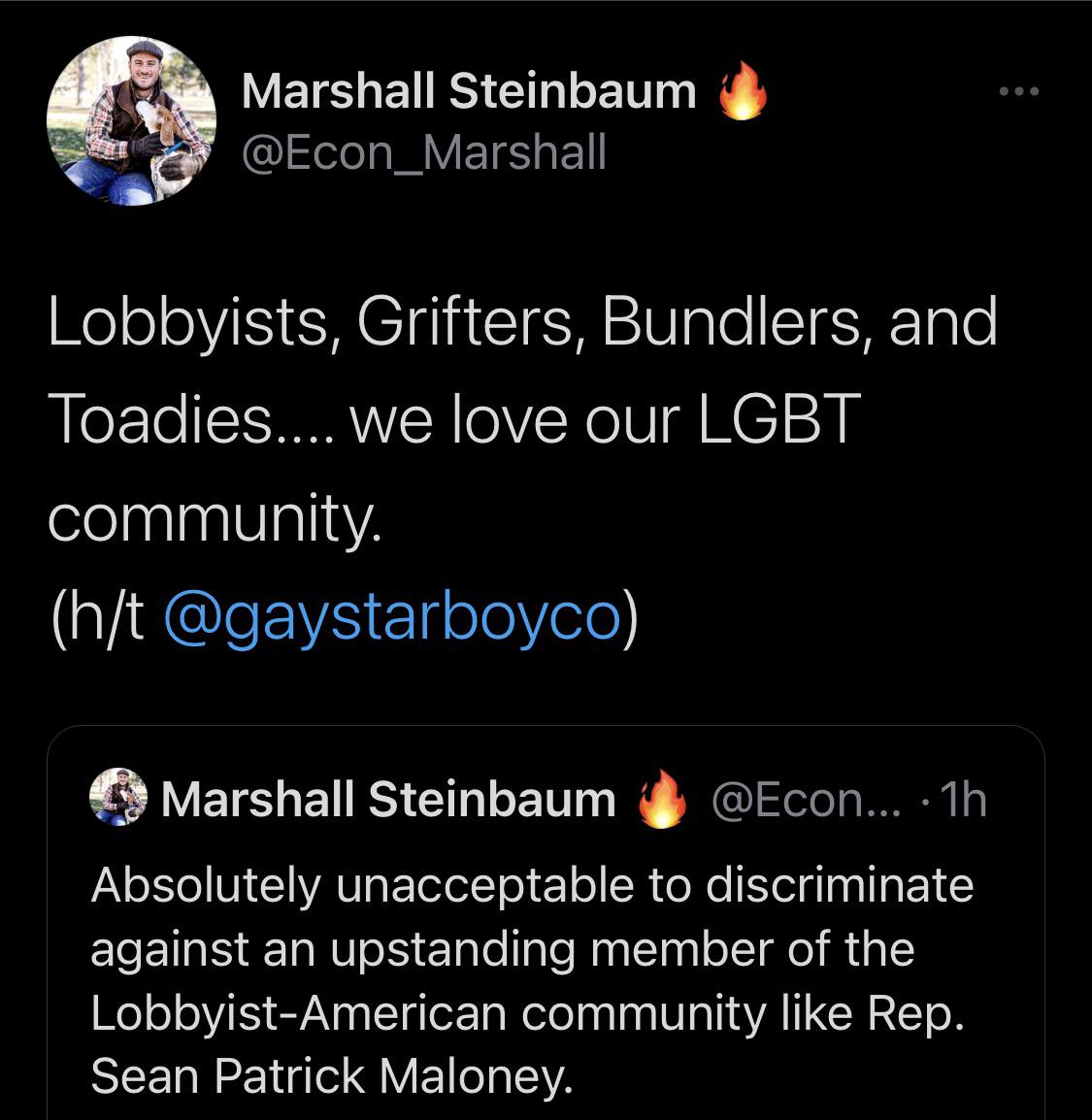Click the (h/t) line of the tweet

tap(340, 615)
